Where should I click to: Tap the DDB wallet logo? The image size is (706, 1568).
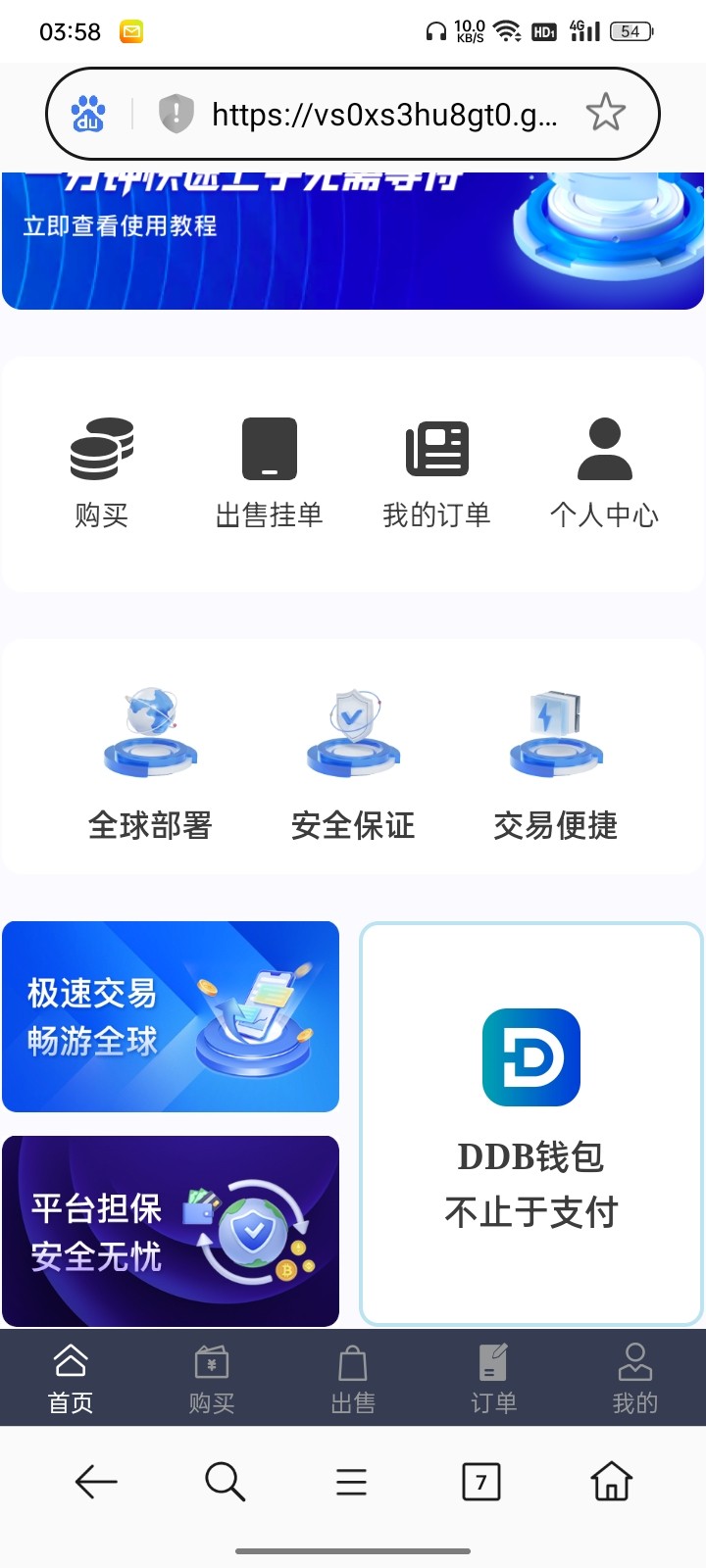530,1057
